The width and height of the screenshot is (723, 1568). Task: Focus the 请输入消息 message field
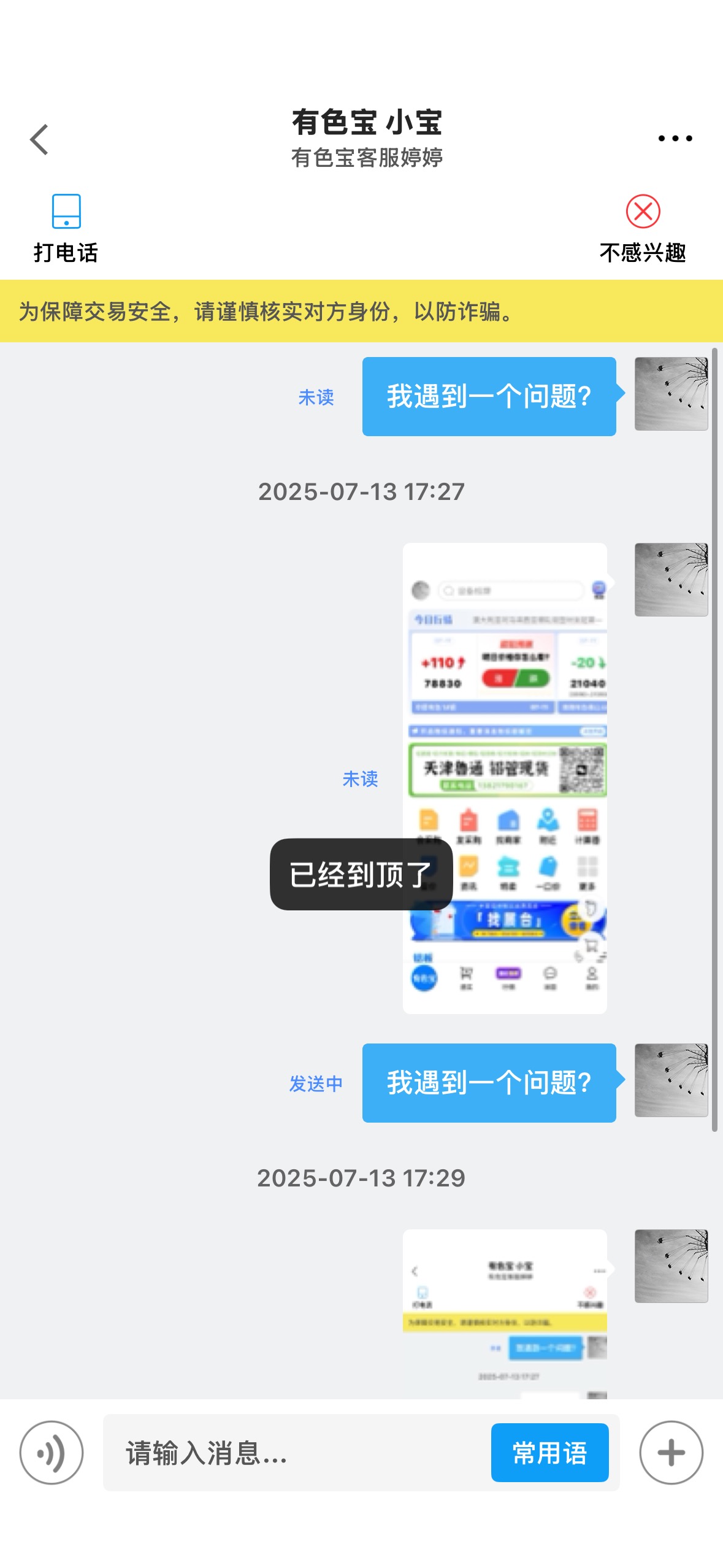click(296, 1452)
